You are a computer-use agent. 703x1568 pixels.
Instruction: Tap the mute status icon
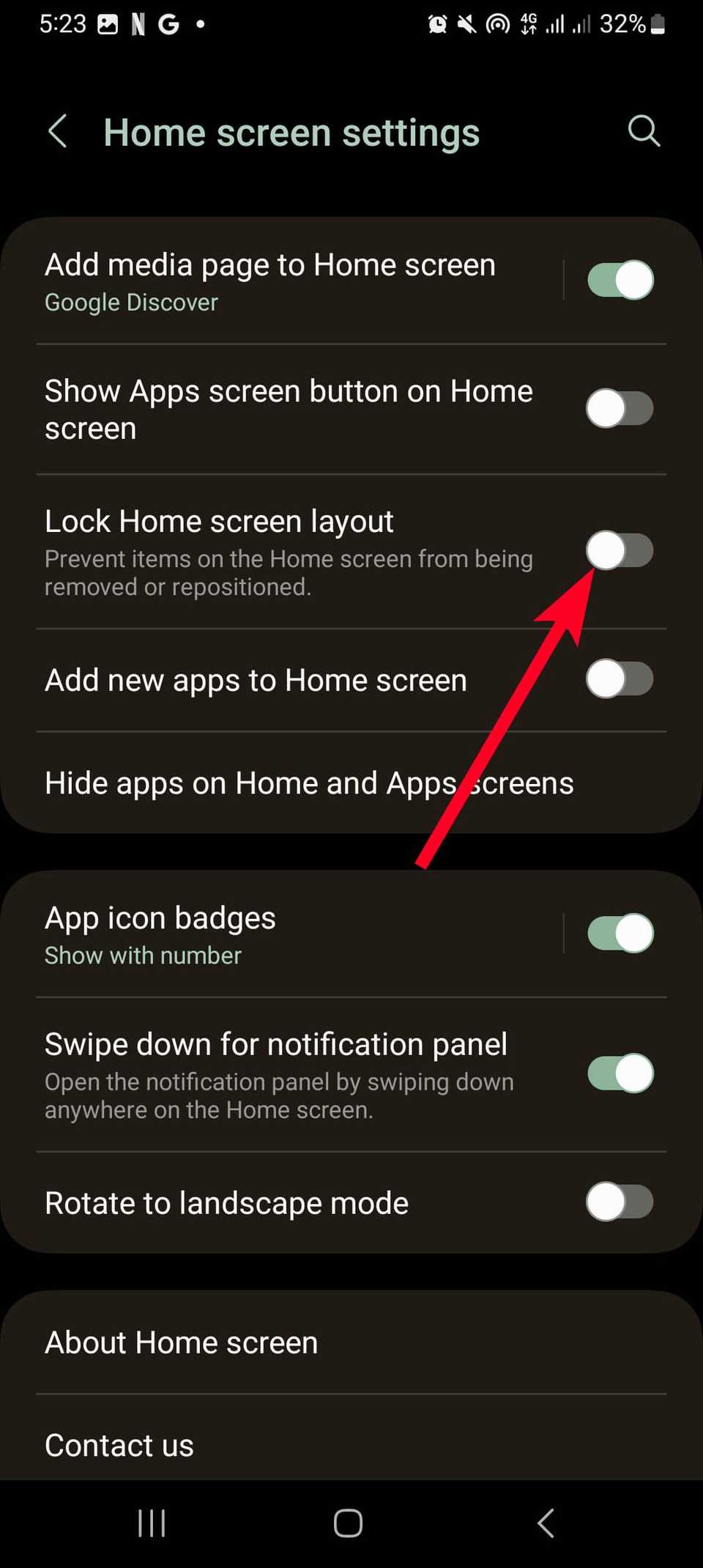point(466,23)
